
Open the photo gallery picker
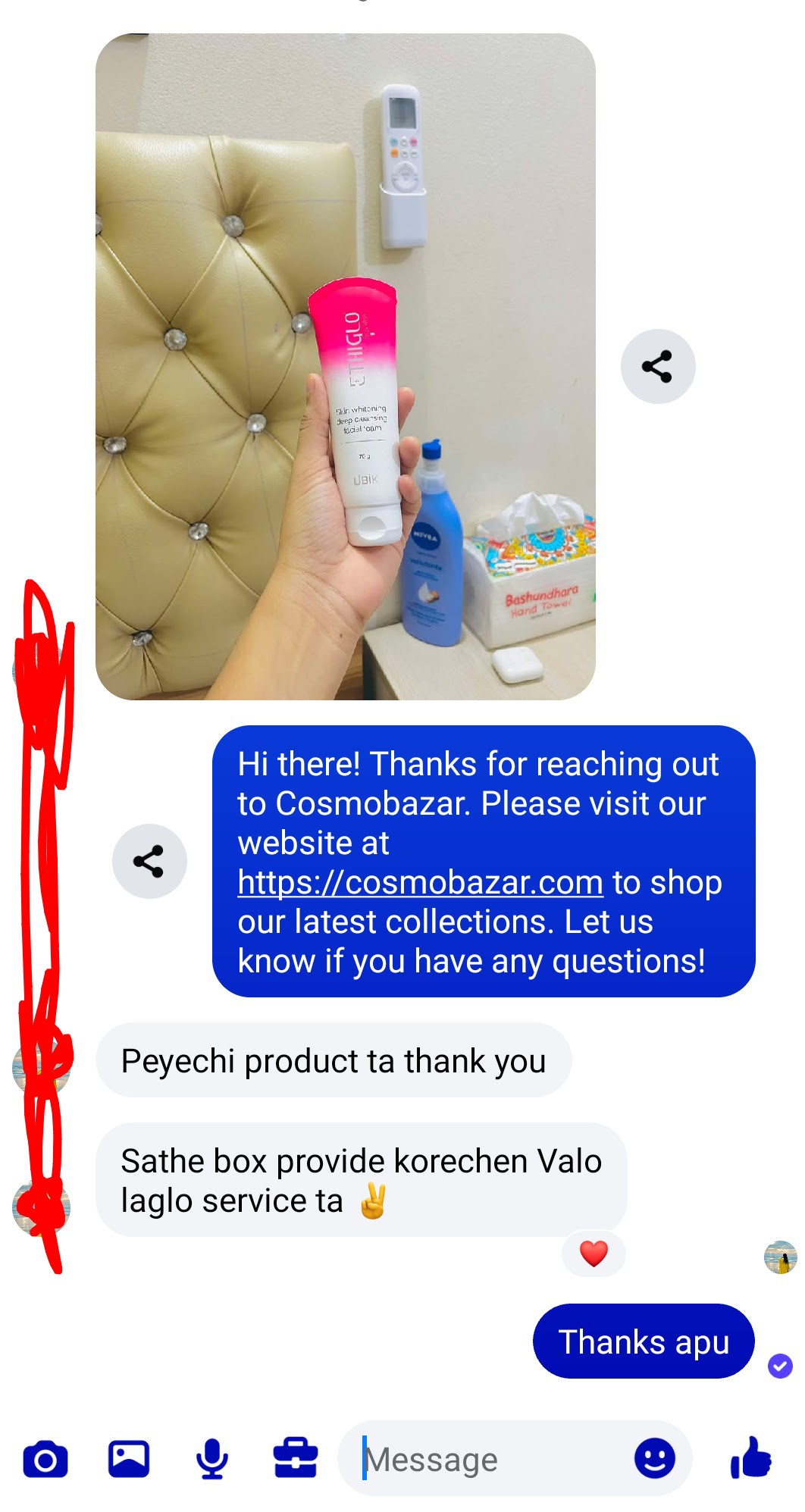[x=129, y=1459]
